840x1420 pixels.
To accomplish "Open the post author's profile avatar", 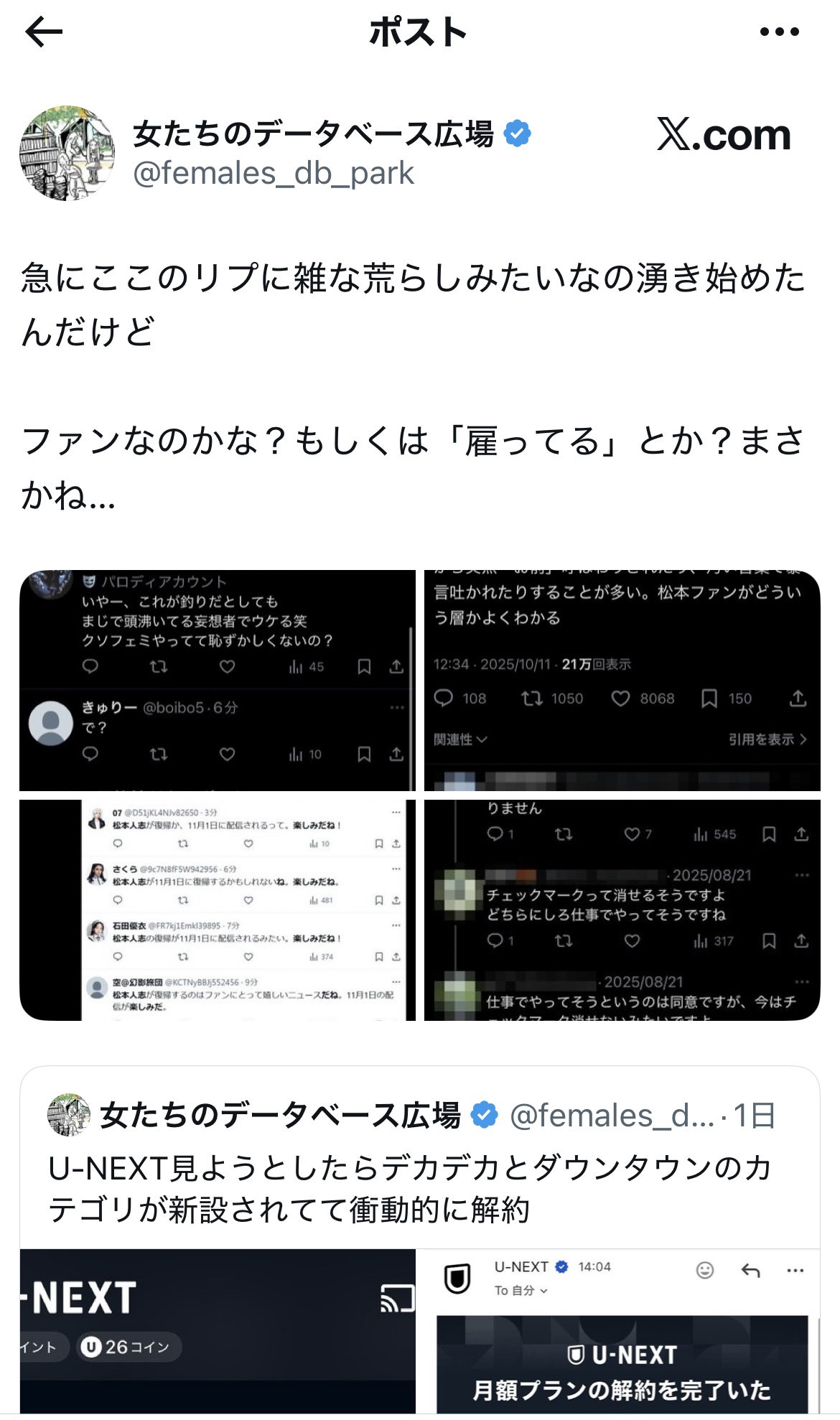I will click(67, 153).
